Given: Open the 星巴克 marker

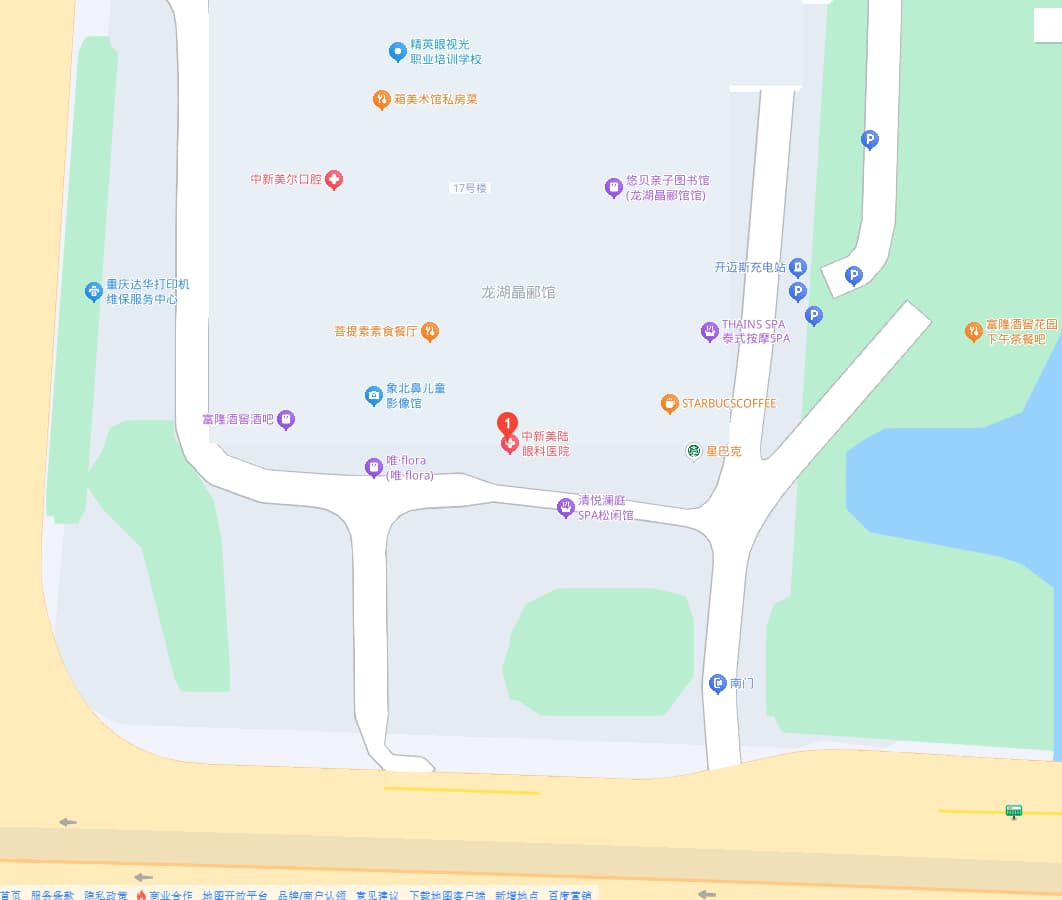Looking at the screenshot, I should [694, 451].
